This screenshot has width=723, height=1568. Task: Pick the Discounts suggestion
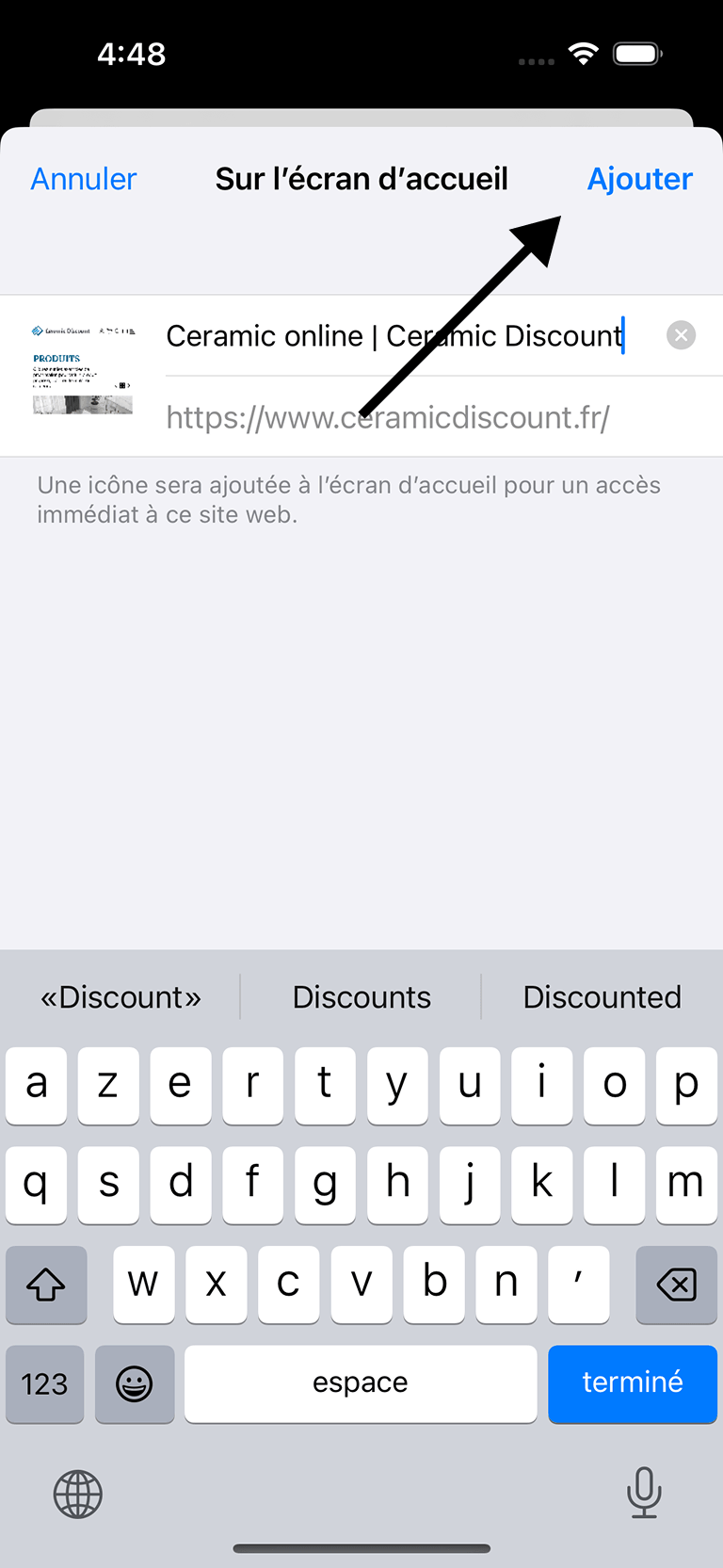(x=361, y=997)
